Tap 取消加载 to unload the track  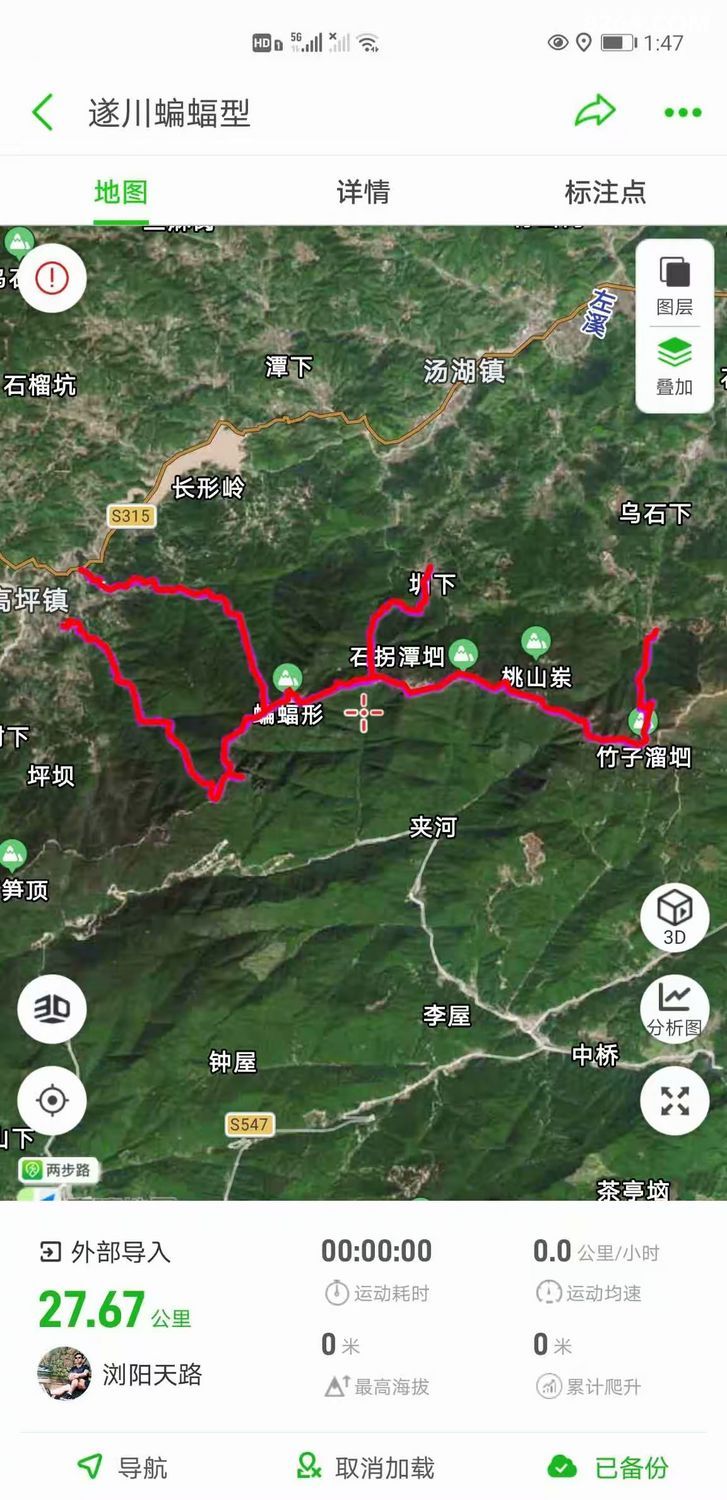tap(365, 1467)
